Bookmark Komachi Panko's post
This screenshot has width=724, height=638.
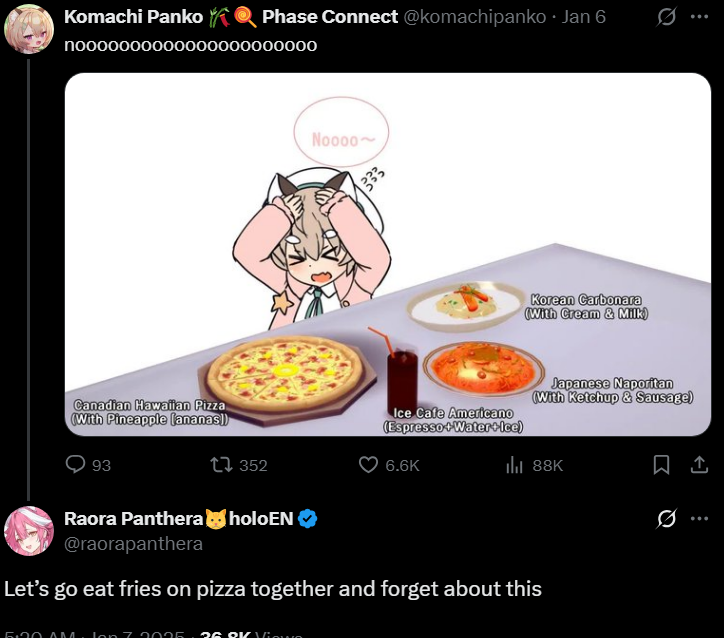[x=661, y=465]
